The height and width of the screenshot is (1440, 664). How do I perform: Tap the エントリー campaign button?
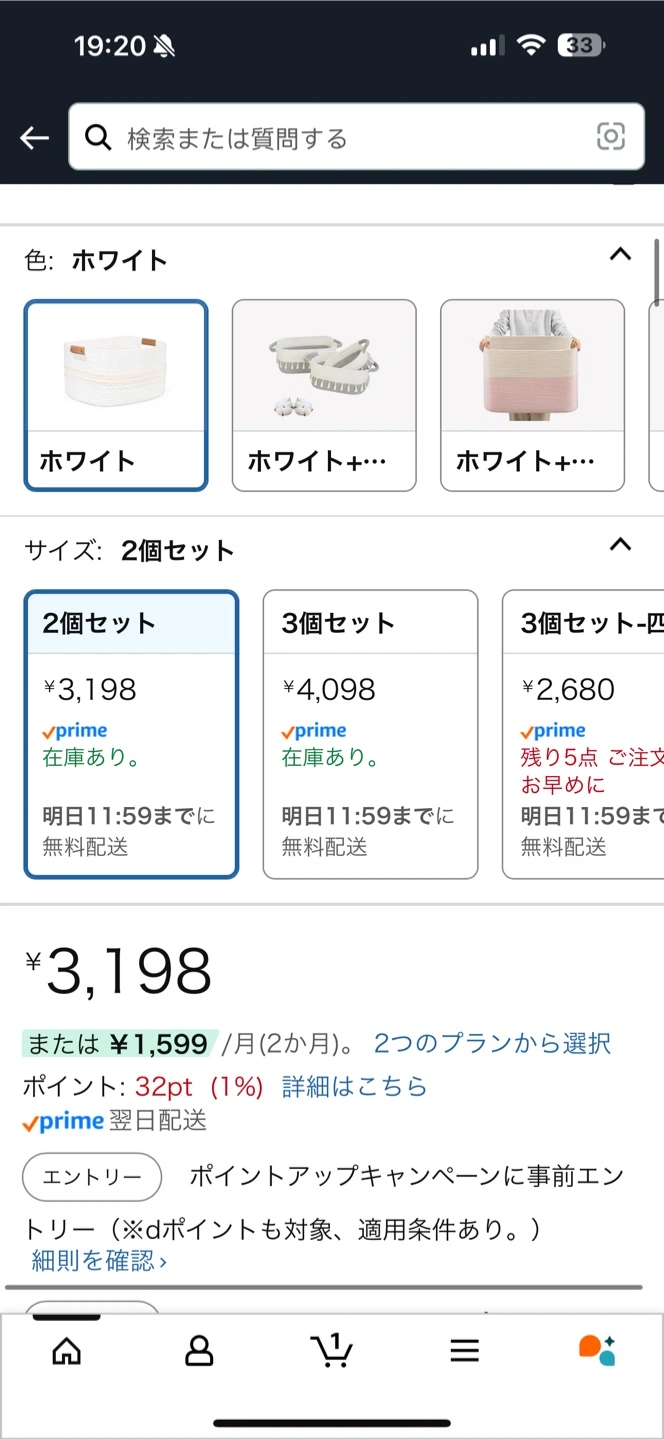click(92, 1177)
